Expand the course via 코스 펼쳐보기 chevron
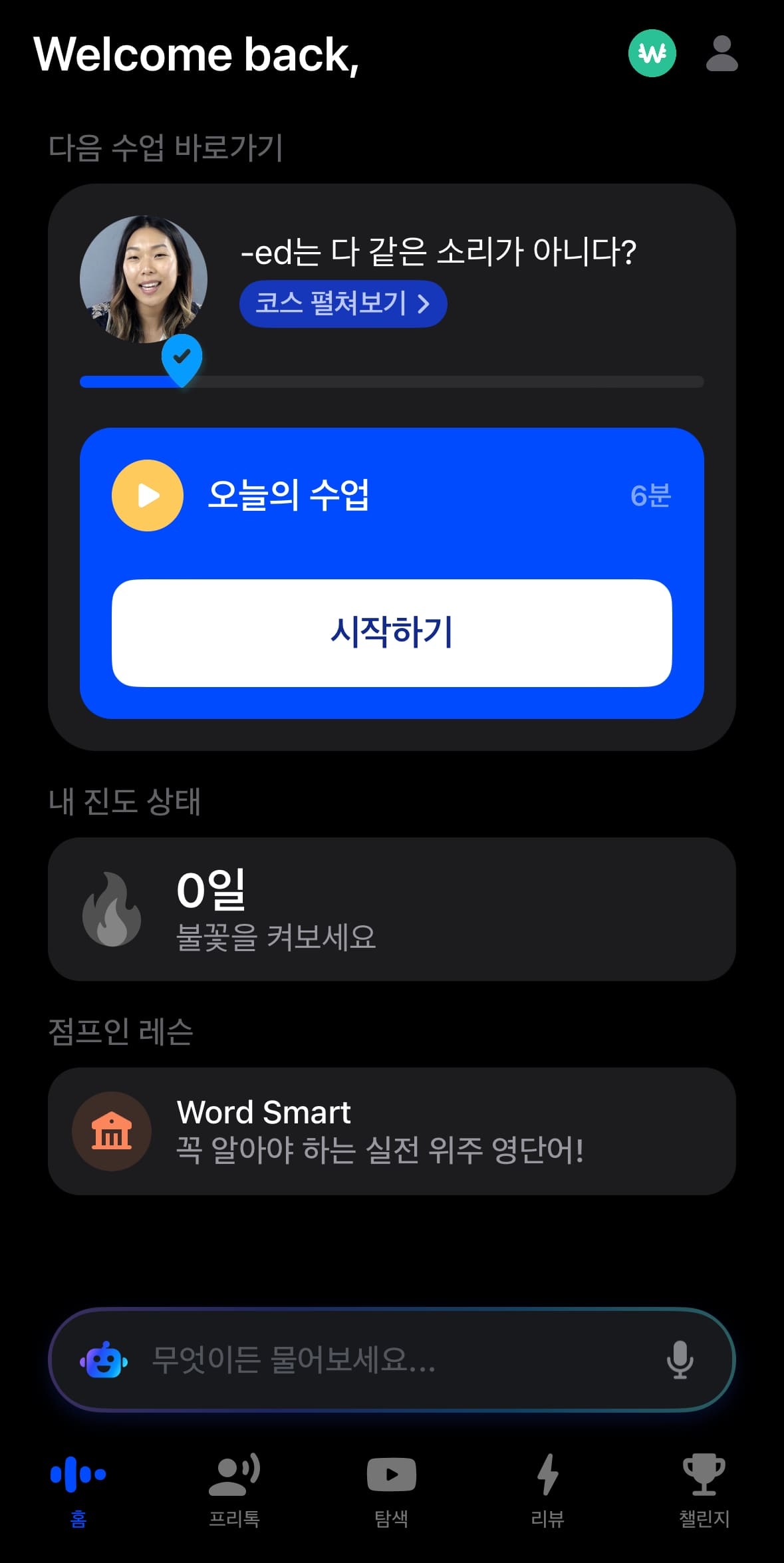Image resolution: width=784 pixels, height=1563 pixels. (342, 303)
